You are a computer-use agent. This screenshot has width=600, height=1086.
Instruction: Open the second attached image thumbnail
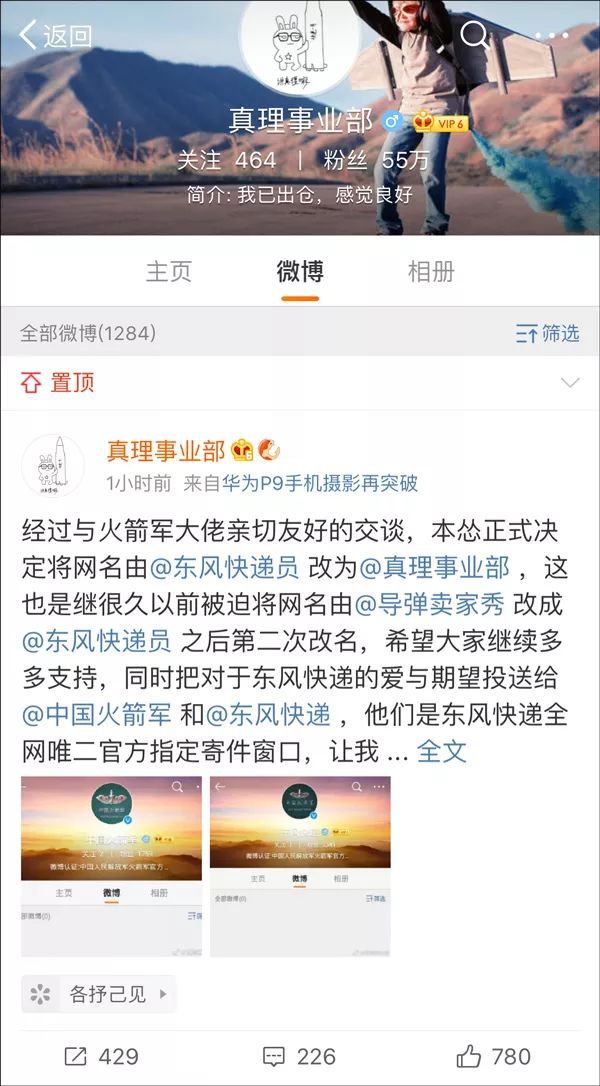pyautogui.click(x=300, y=866)
